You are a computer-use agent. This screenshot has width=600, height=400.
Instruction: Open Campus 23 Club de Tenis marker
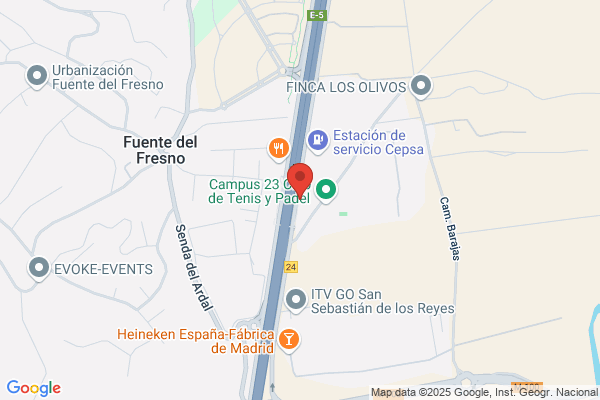[326, 190]
